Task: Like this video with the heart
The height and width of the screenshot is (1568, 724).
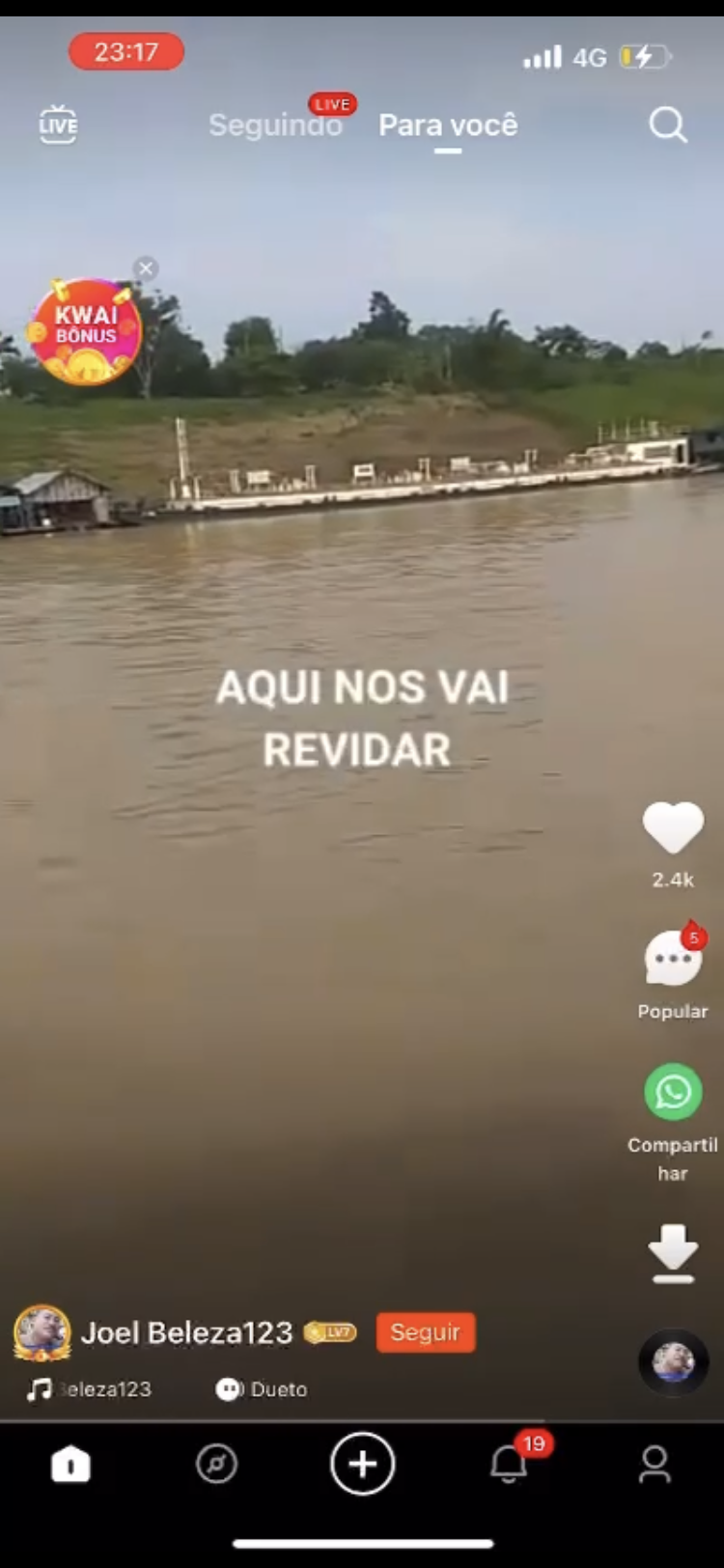Action: click(x=673, y=828)
